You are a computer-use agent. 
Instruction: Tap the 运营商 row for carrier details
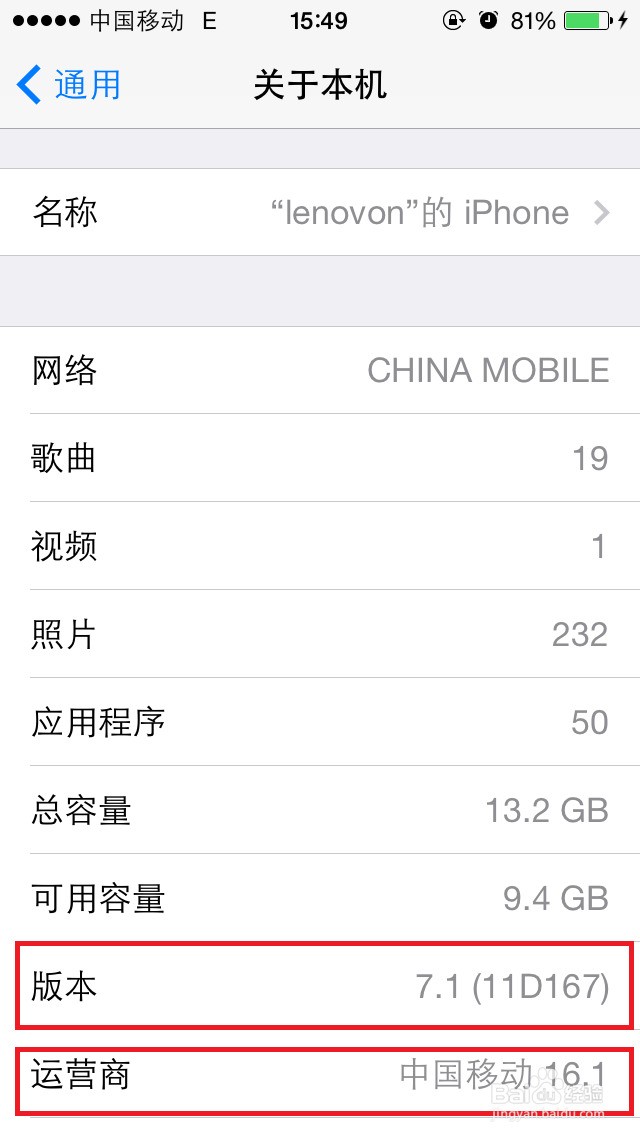tap(320, 1076)
